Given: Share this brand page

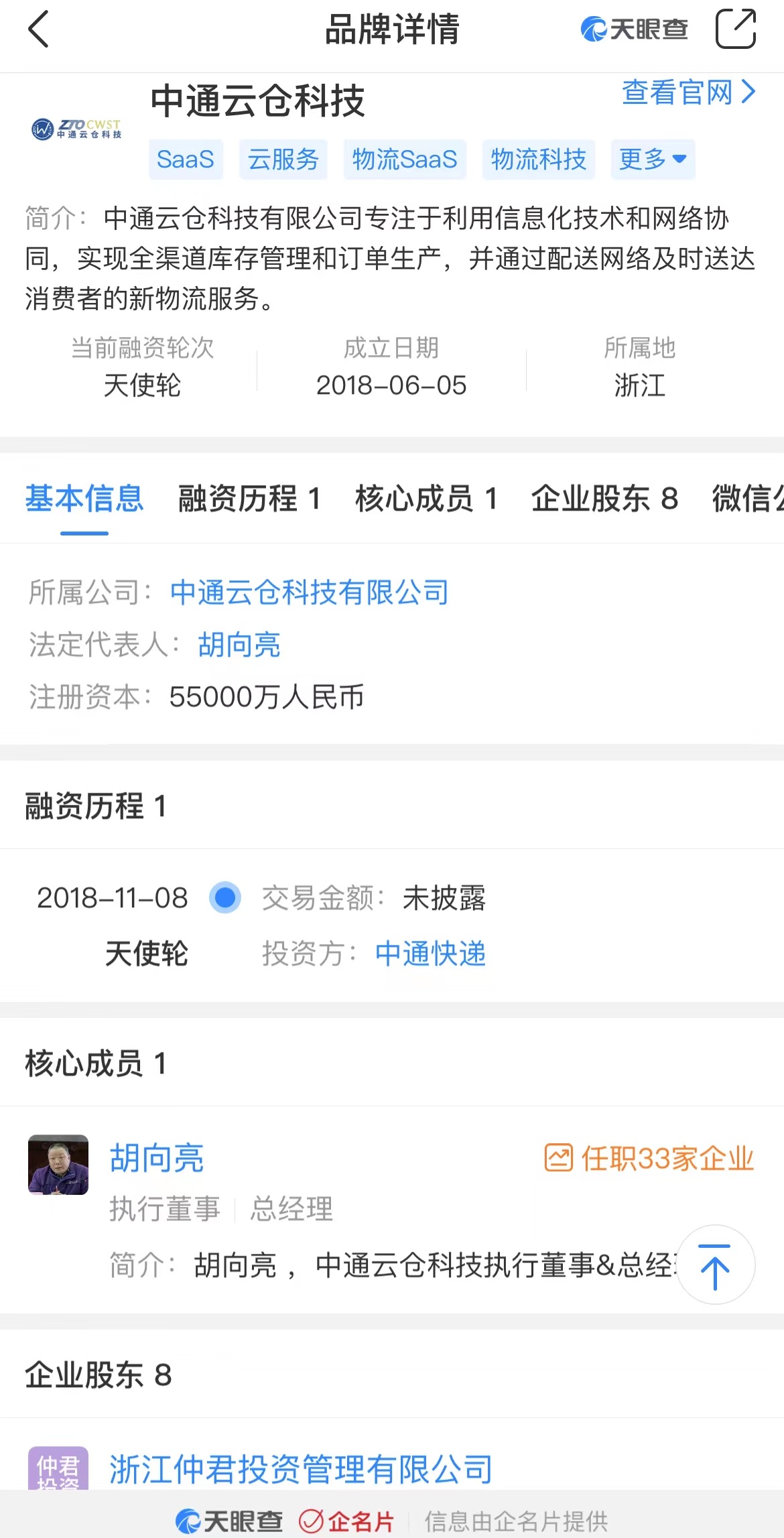Looking at the screenshot, I should [x=735, y=29].
